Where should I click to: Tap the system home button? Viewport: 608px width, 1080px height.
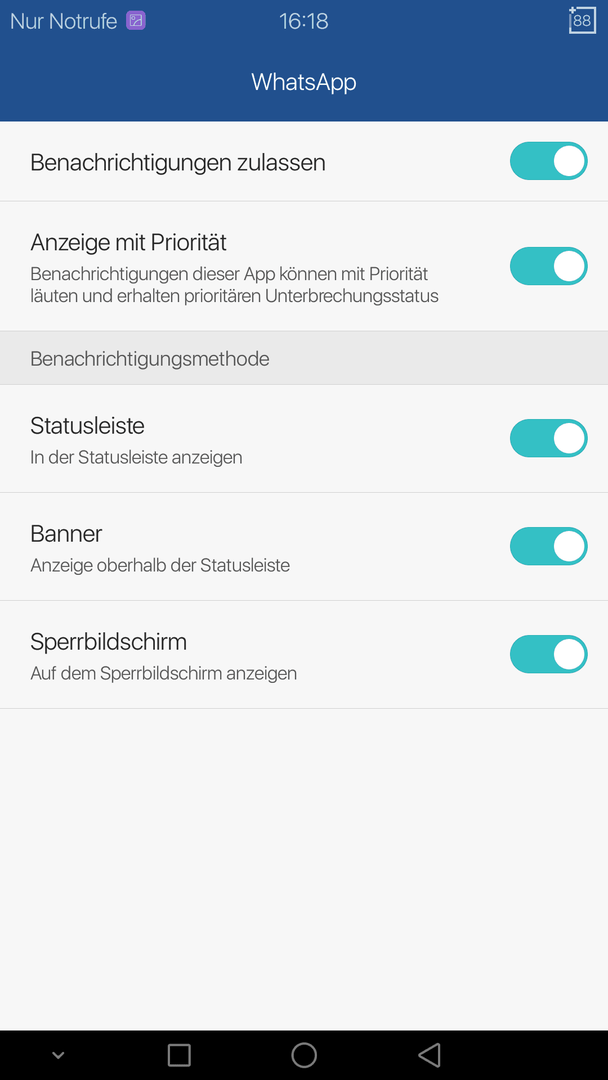(304, 1055)
